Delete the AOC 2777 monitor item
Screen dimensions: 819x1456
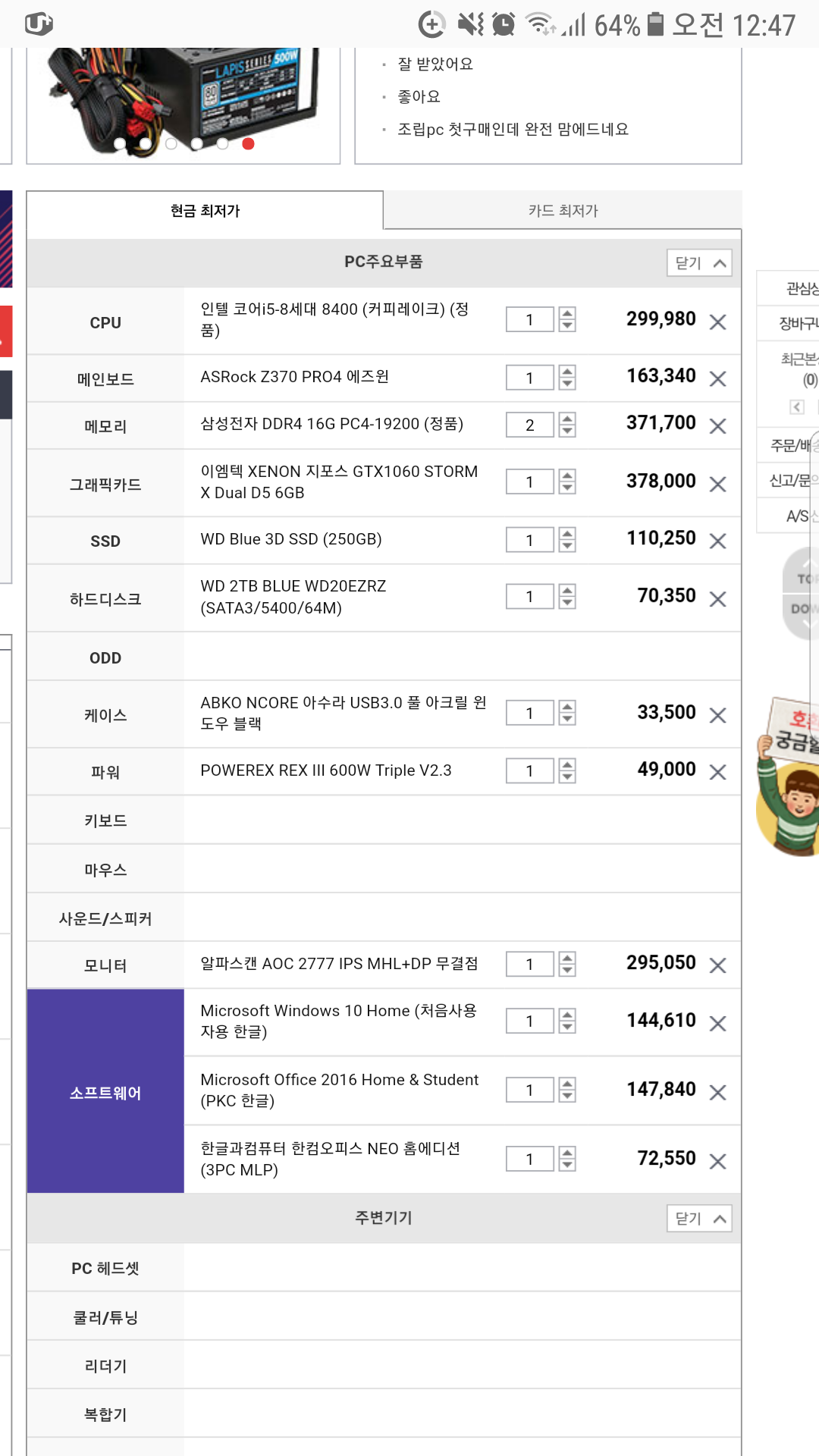[717, 965]
